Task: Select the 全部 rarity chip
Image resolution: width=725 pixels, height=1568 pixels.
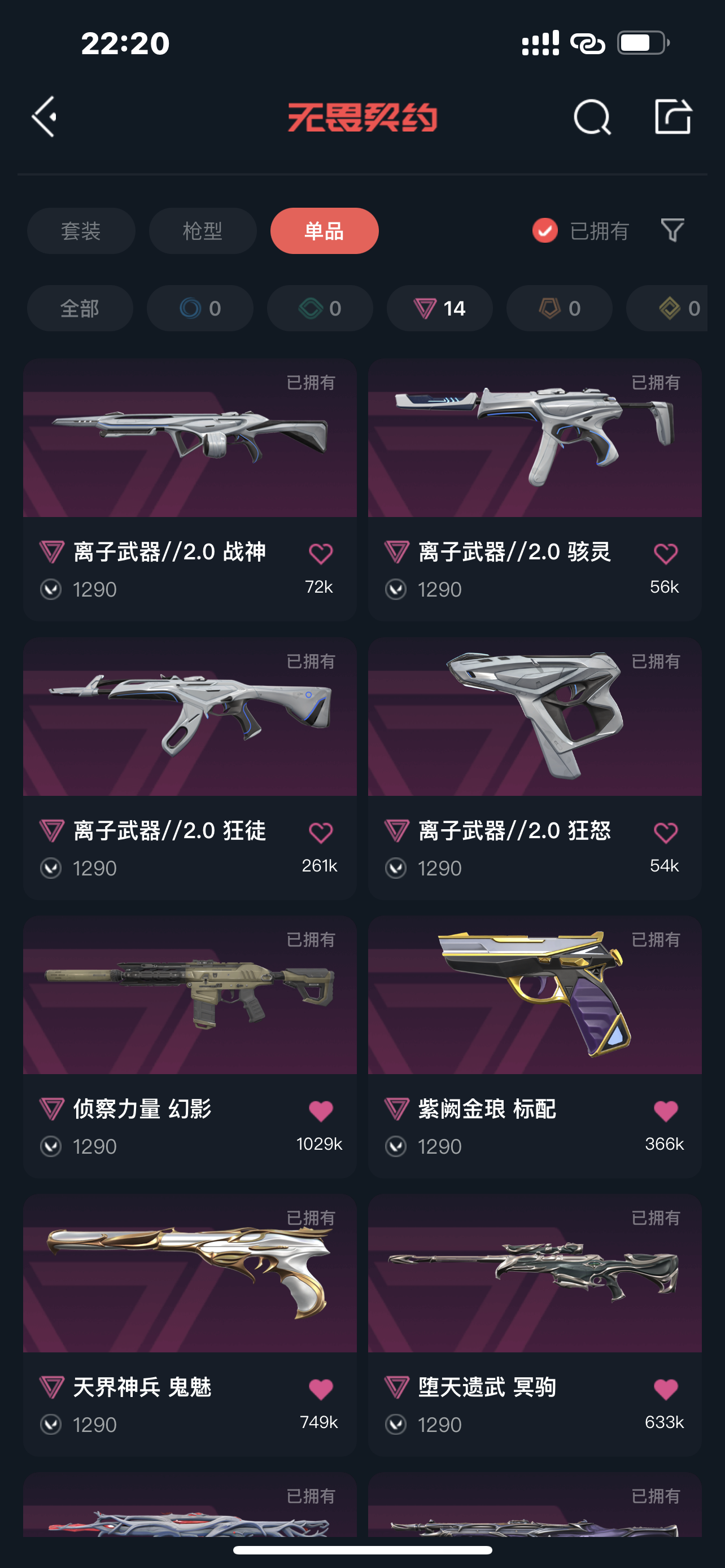Action: pos(80,309)
